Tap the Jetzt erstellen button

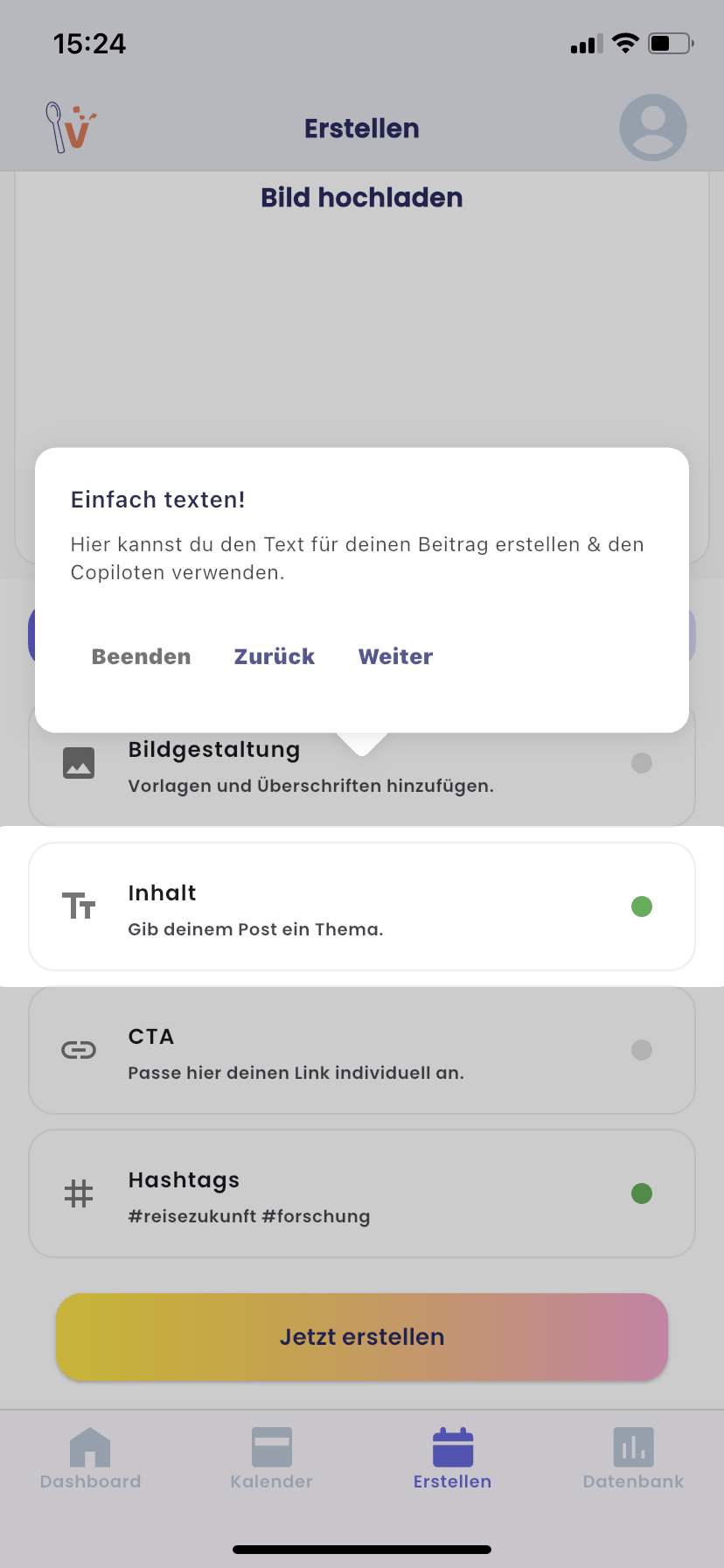pos(361,1336)
